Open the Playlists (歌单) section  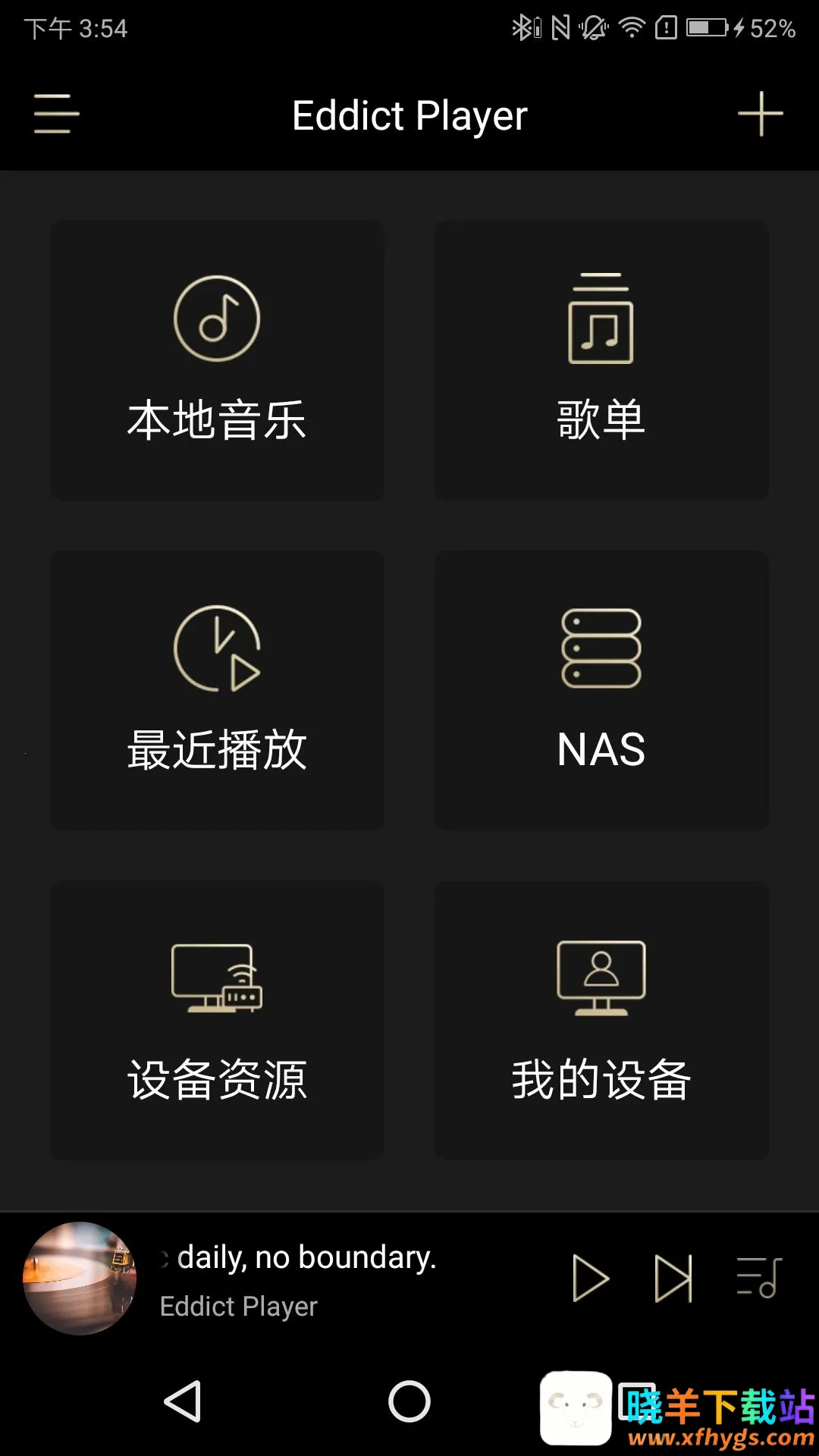601,359
